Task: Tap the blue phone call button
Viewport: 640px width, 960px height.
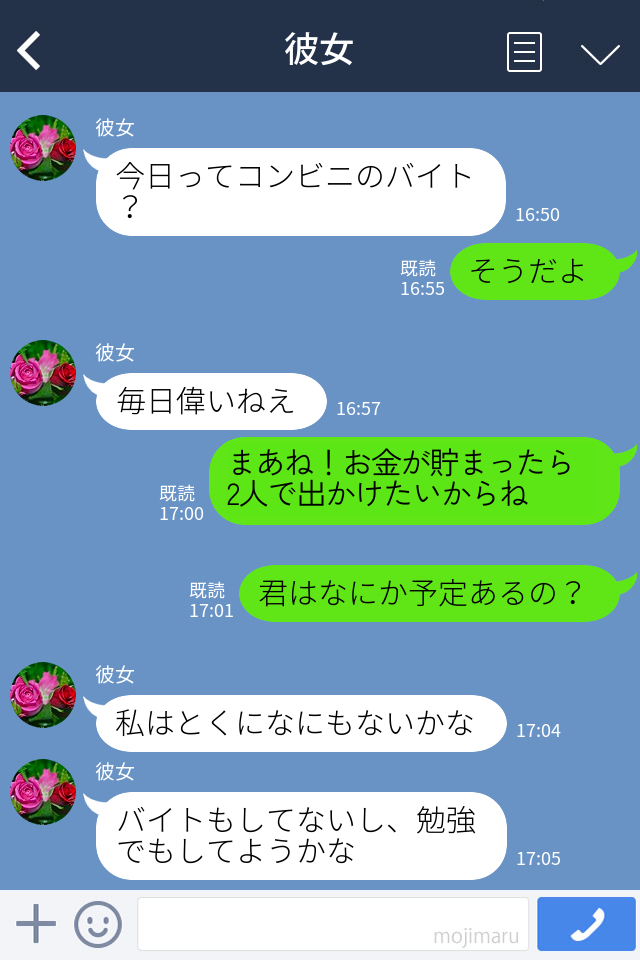Action: pos(586,924)
